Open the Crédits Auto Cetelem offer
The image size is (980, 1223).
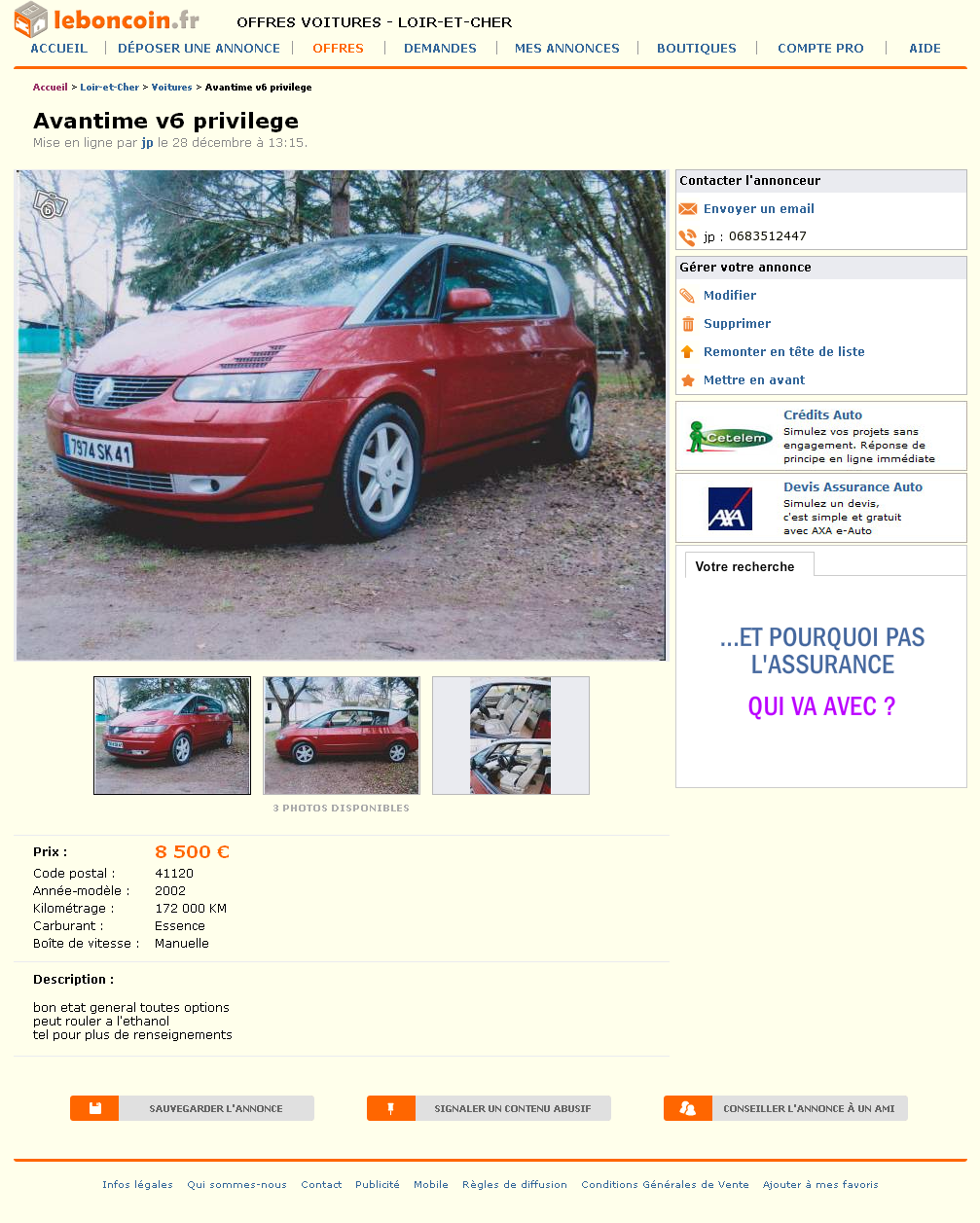pyautogui.click(x=822, y=415)
